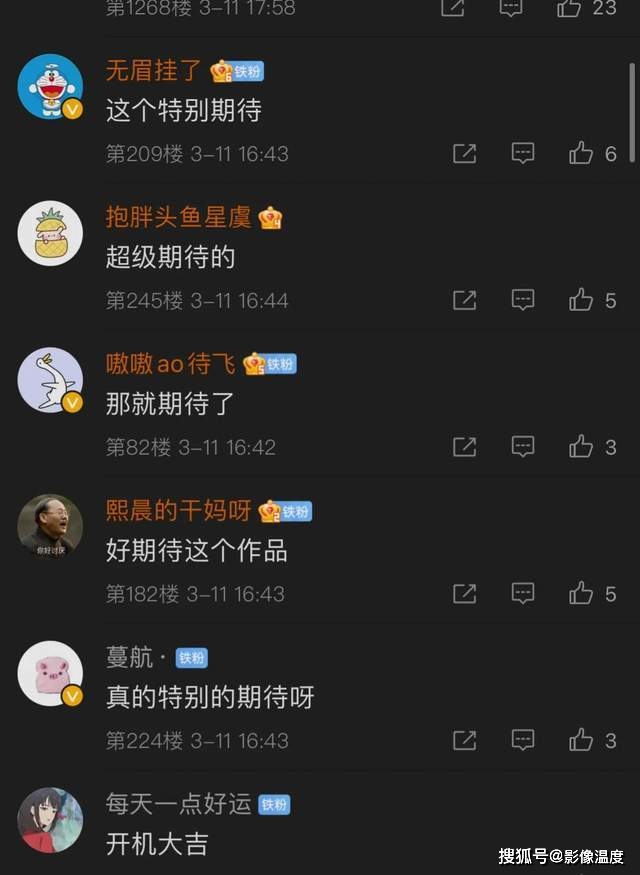Viewport: 640px width, 875px height.
Task: Reply to 无眉挂了's comment
Action: click(523, 153)
